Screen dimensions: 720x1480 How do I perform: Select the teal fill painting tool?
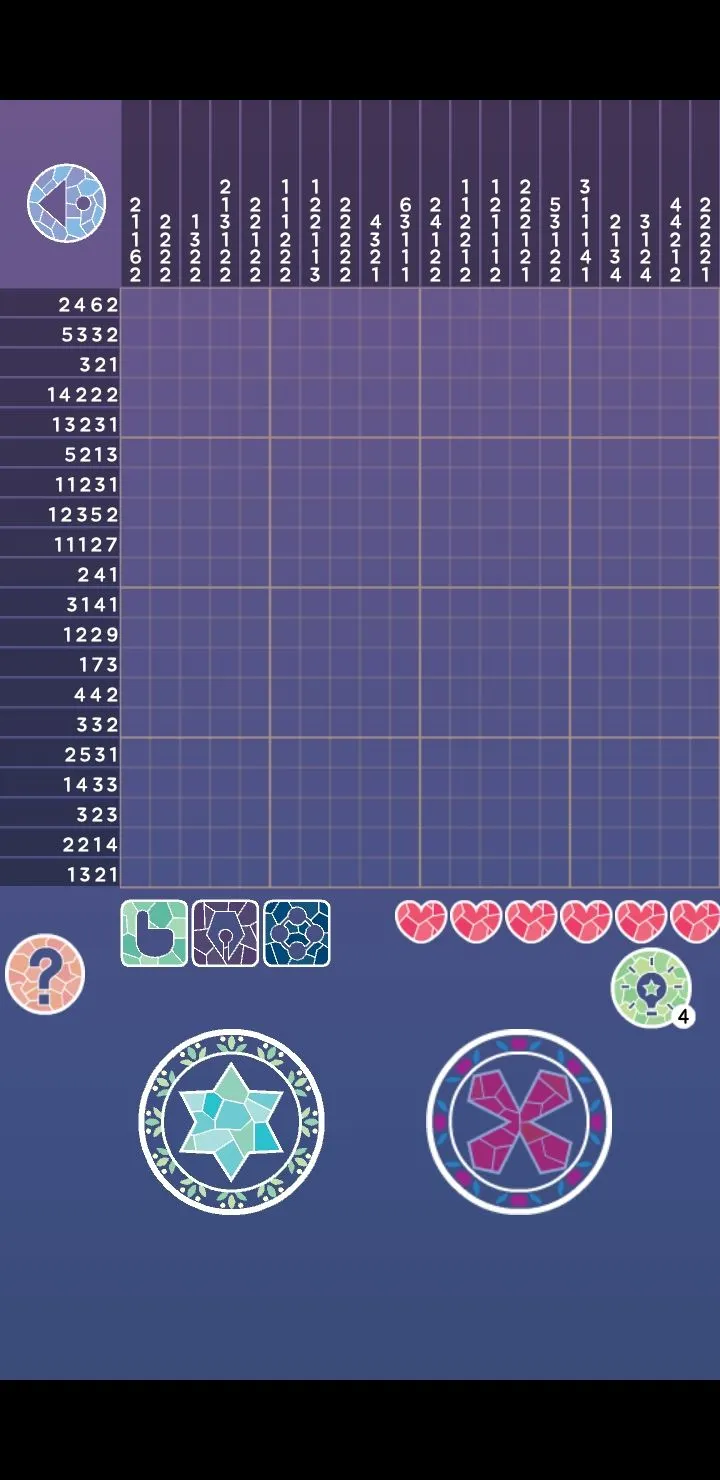(x=152, y=932)
